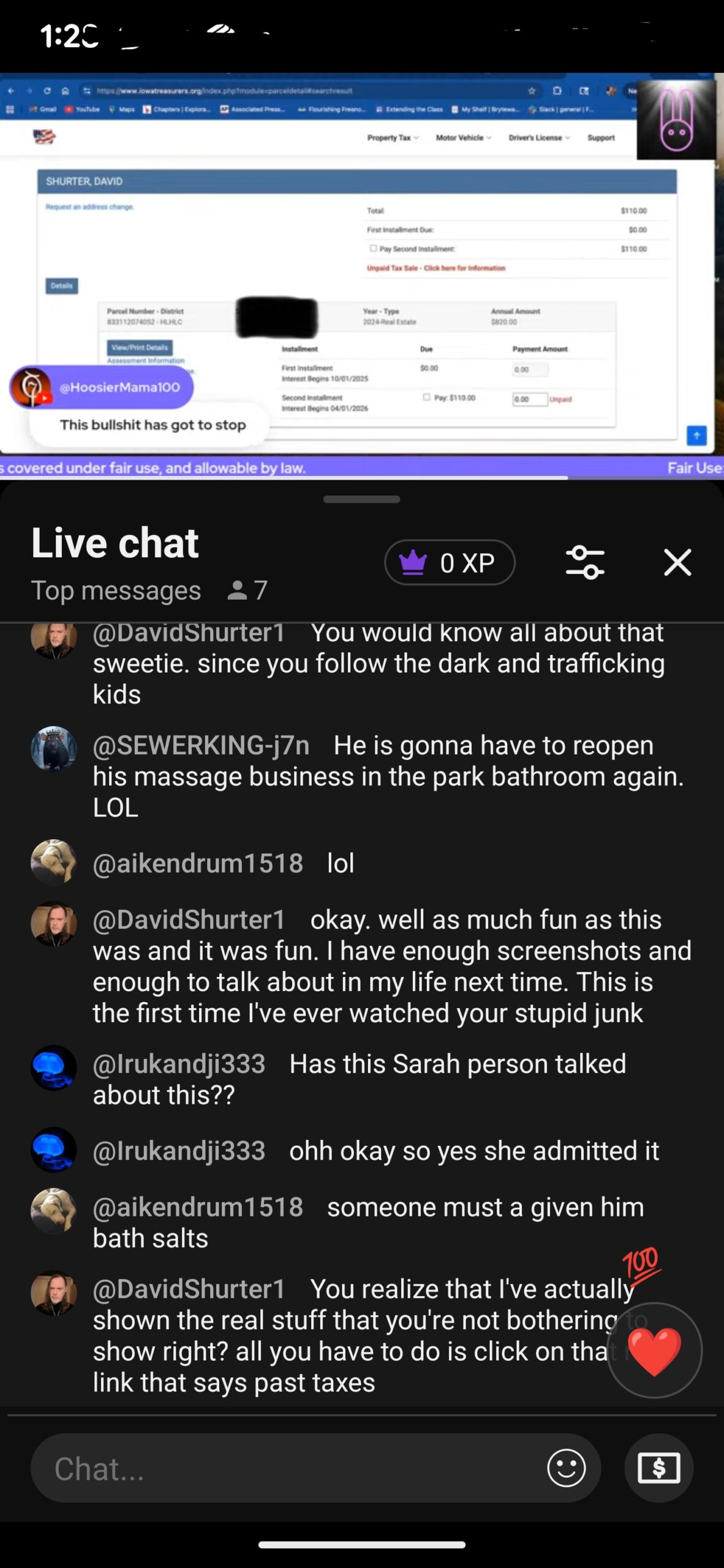Tap the 0 XP crown badge

pyautogui.click(x=450, y=562)
